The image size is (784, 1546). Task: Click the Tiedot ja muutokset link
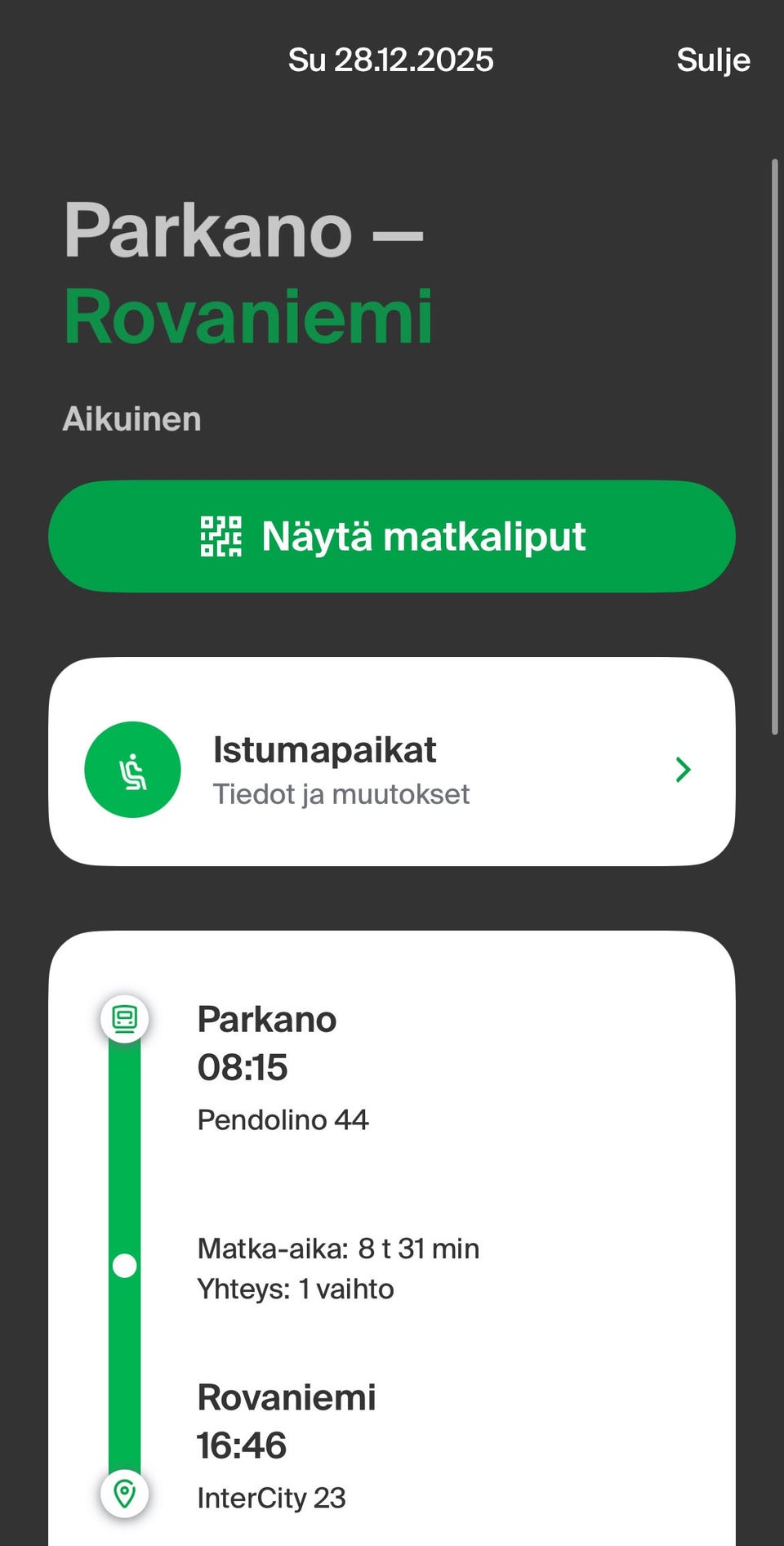(341, 793)
